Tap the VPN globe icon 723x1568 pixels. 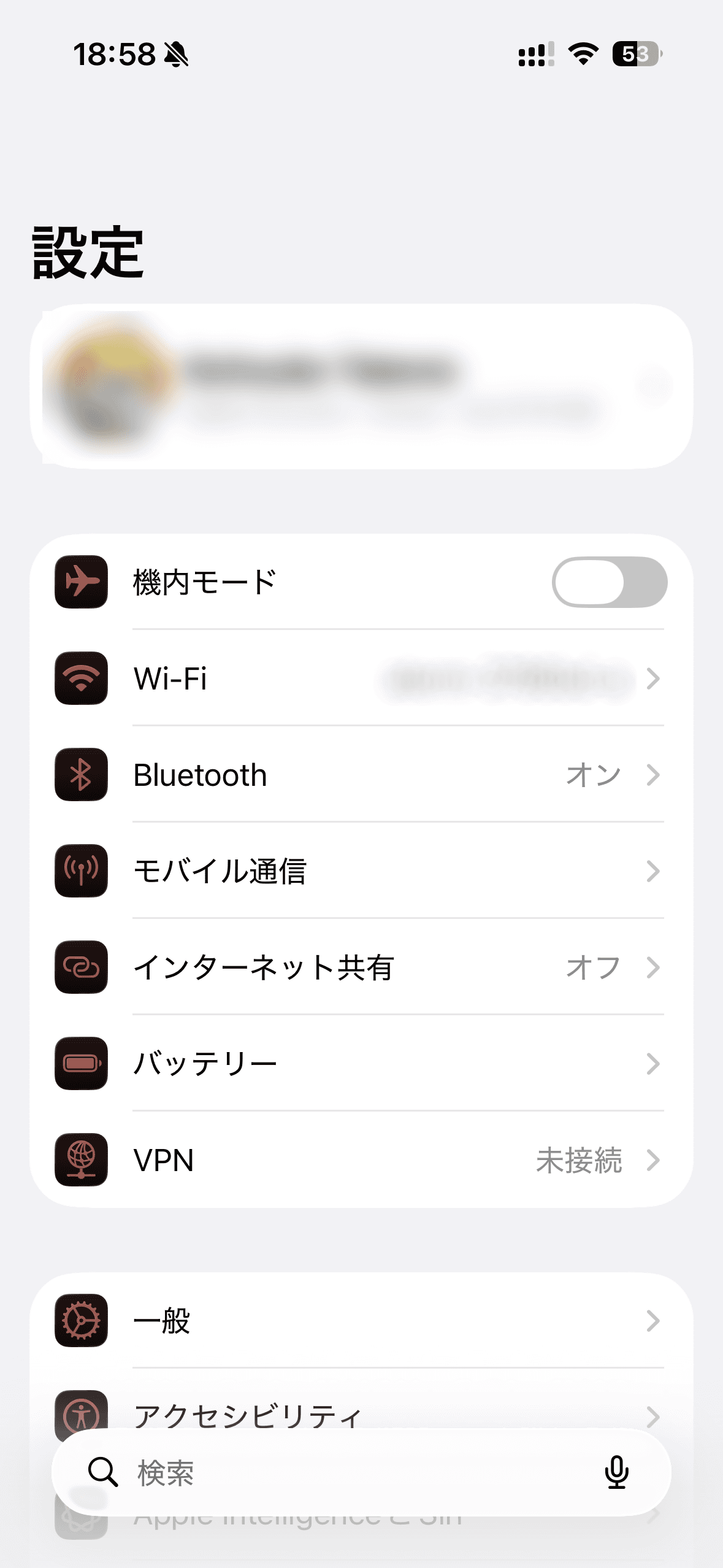pyautogui.click(x=81, y=1160)
